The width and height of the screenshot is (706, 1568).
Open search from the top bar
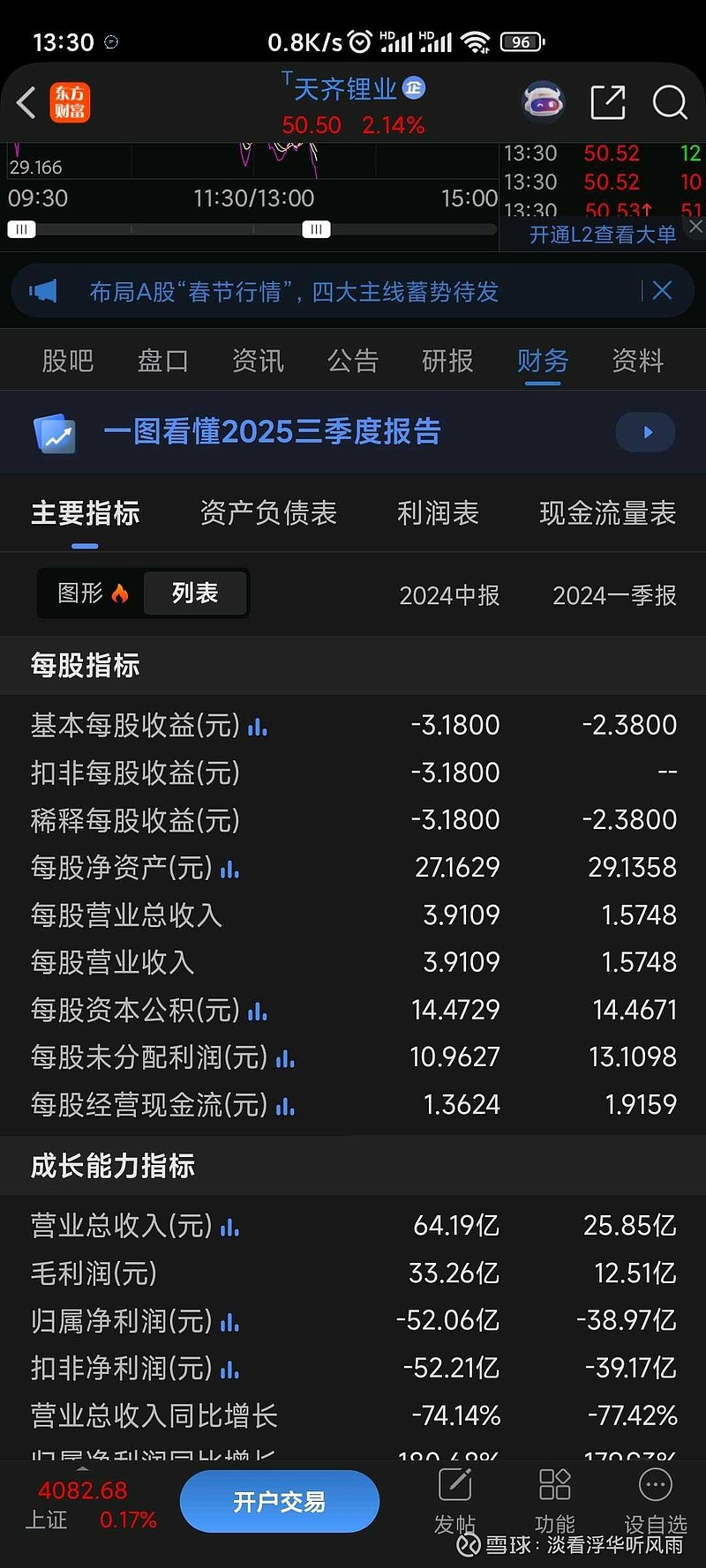click(x=670, y=102)
